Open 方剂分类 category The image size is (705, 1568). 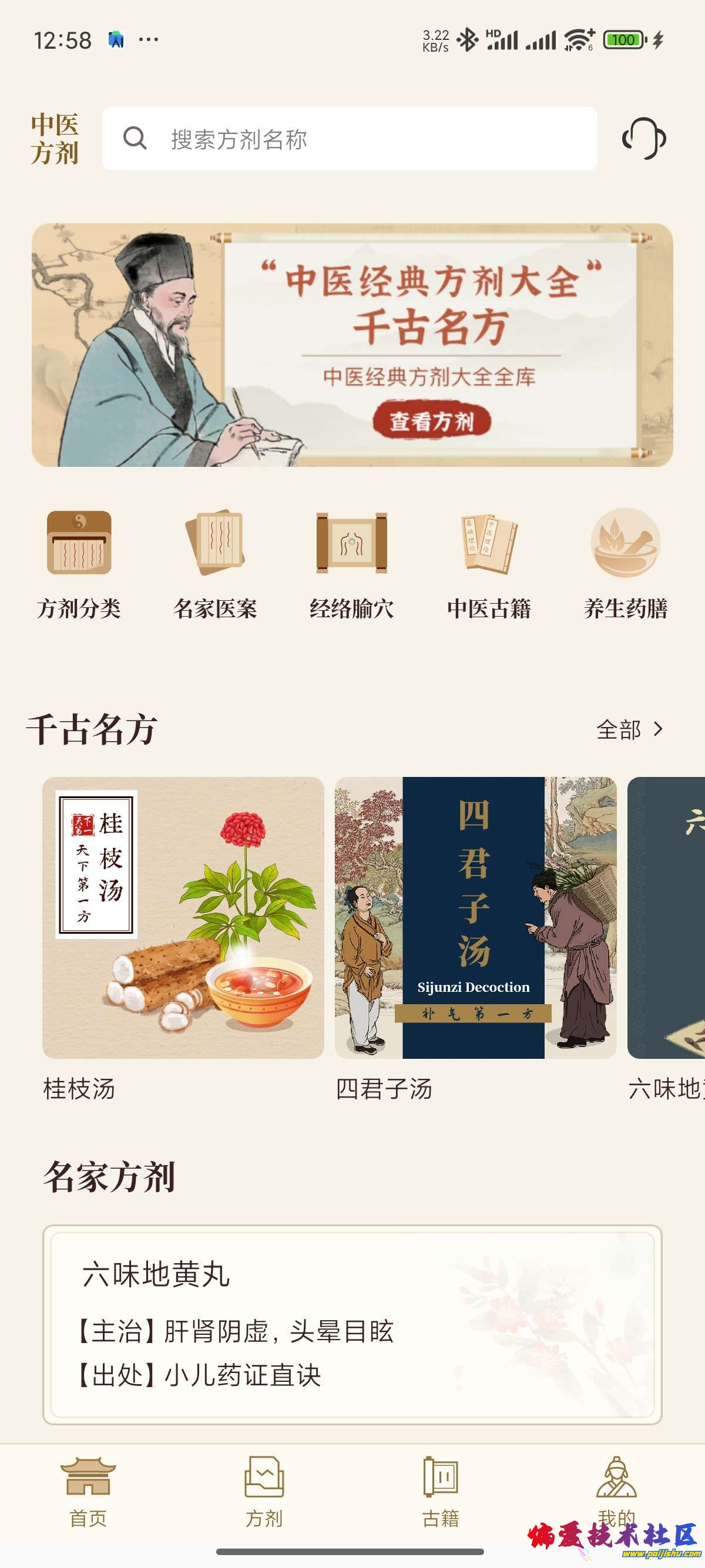point(79,563)
